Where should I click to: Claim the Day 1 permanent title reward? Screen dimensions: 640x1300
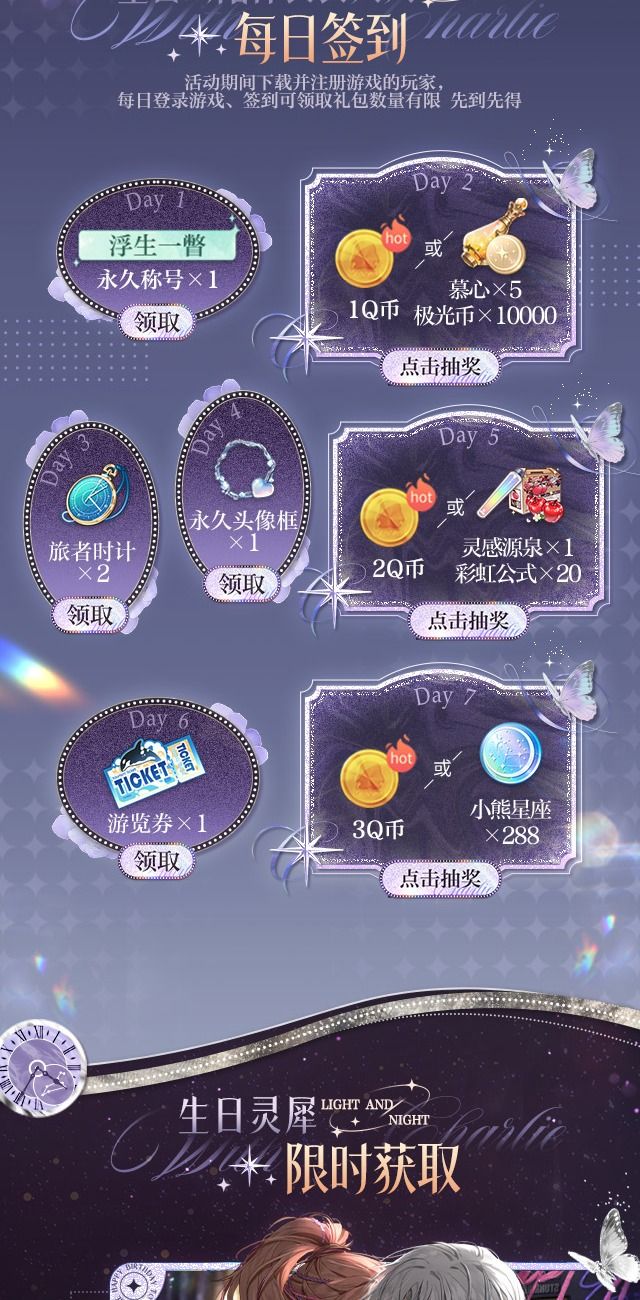[156, 321]
